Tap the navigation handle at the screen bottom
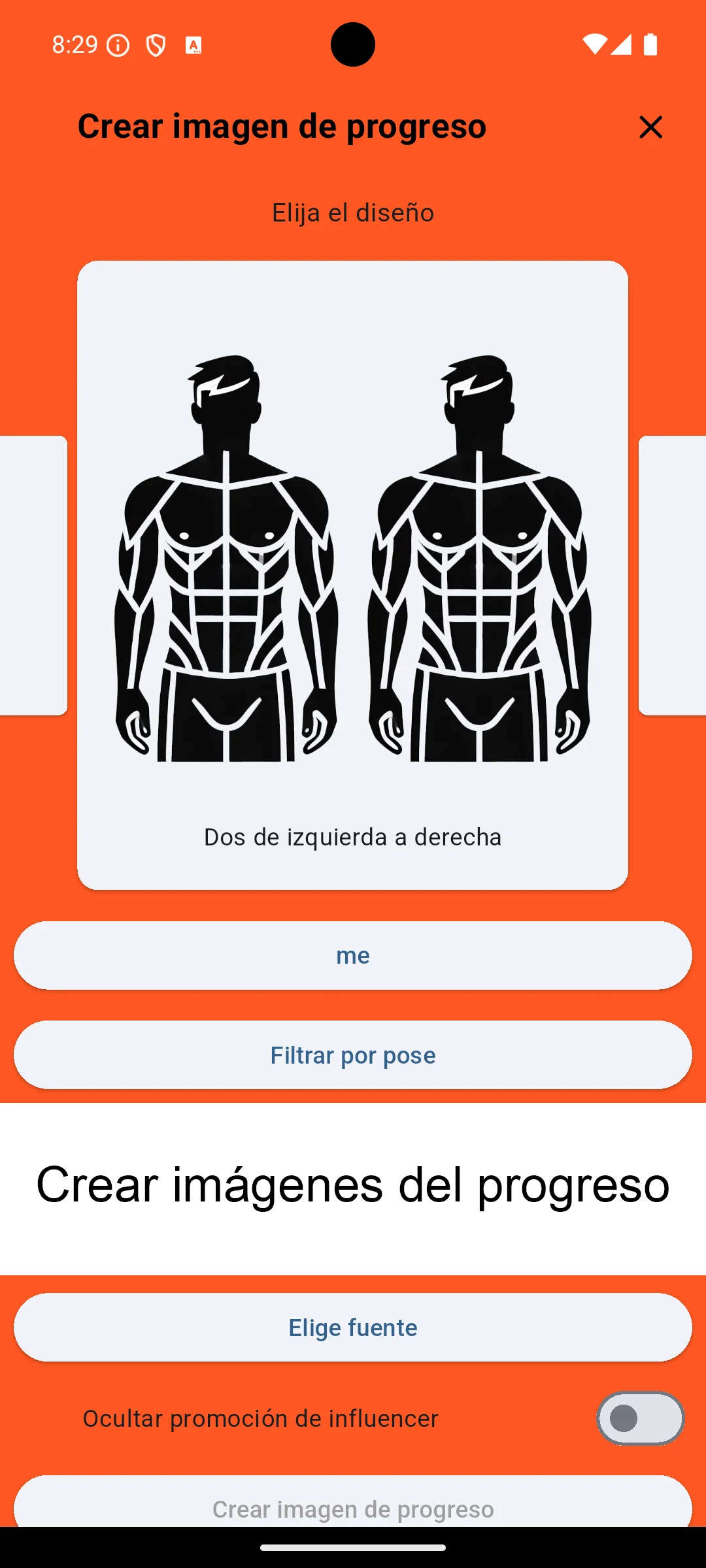Viewport: 706px width, 1568px height. [x=352, y=1547]
